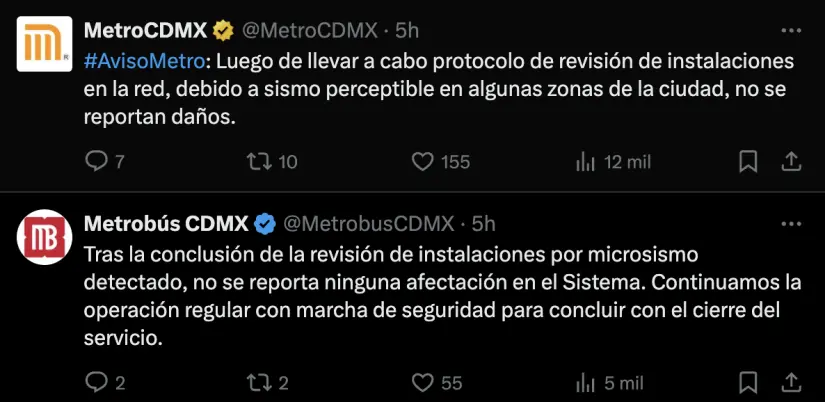
Task: Open the Metrobús CDMX account name
Action: [167, 222]
